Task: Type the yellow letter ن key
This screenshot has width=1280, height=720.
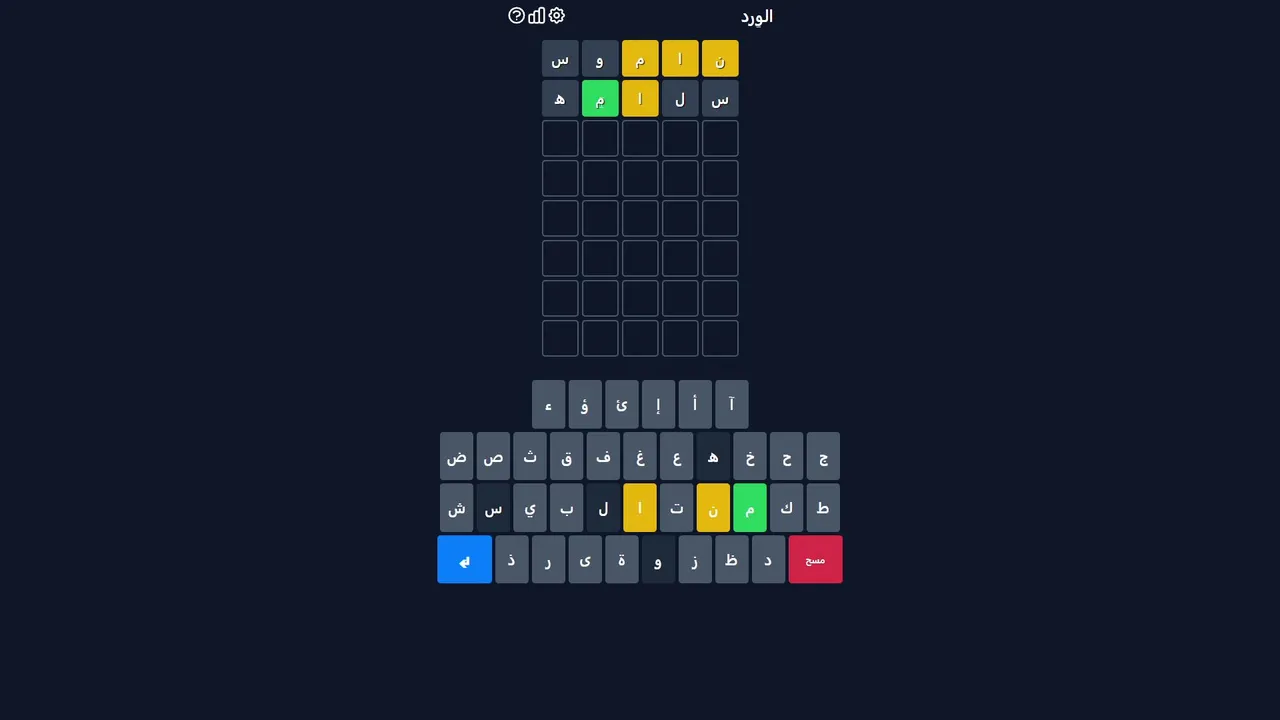Action: (713, 508)
